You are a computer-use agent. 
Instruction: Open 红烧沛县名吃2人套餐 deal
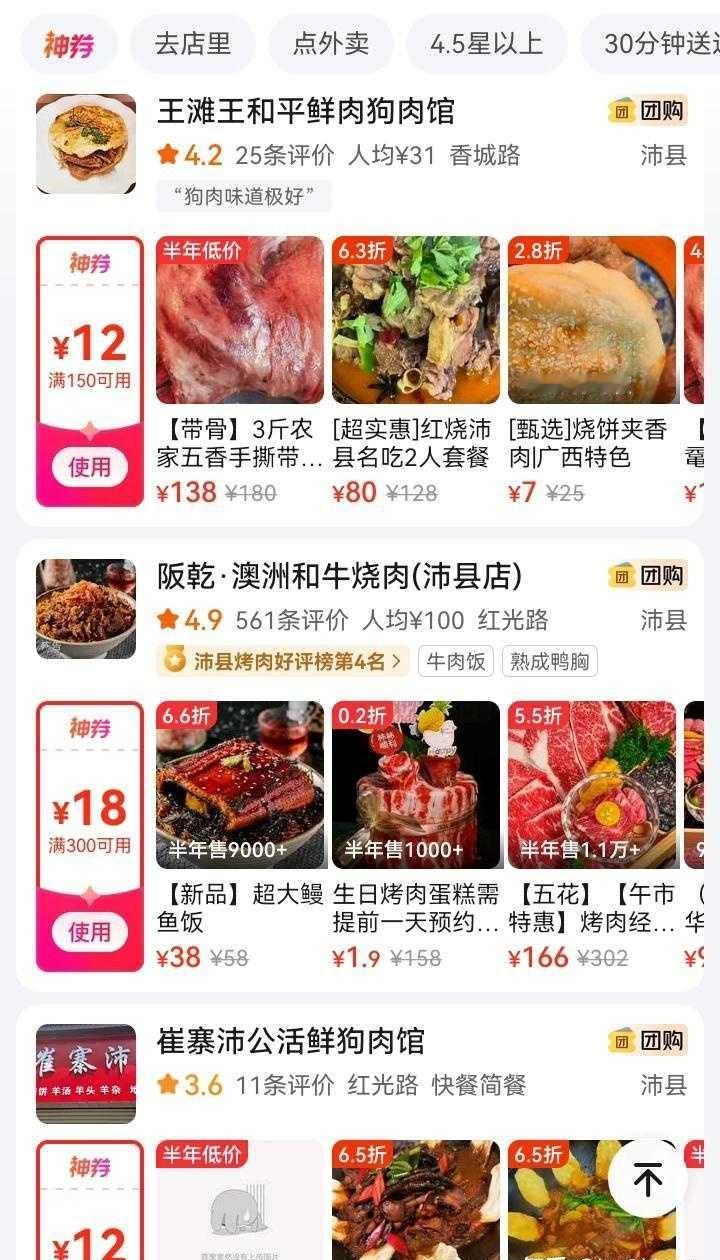[x=415, y=370]
